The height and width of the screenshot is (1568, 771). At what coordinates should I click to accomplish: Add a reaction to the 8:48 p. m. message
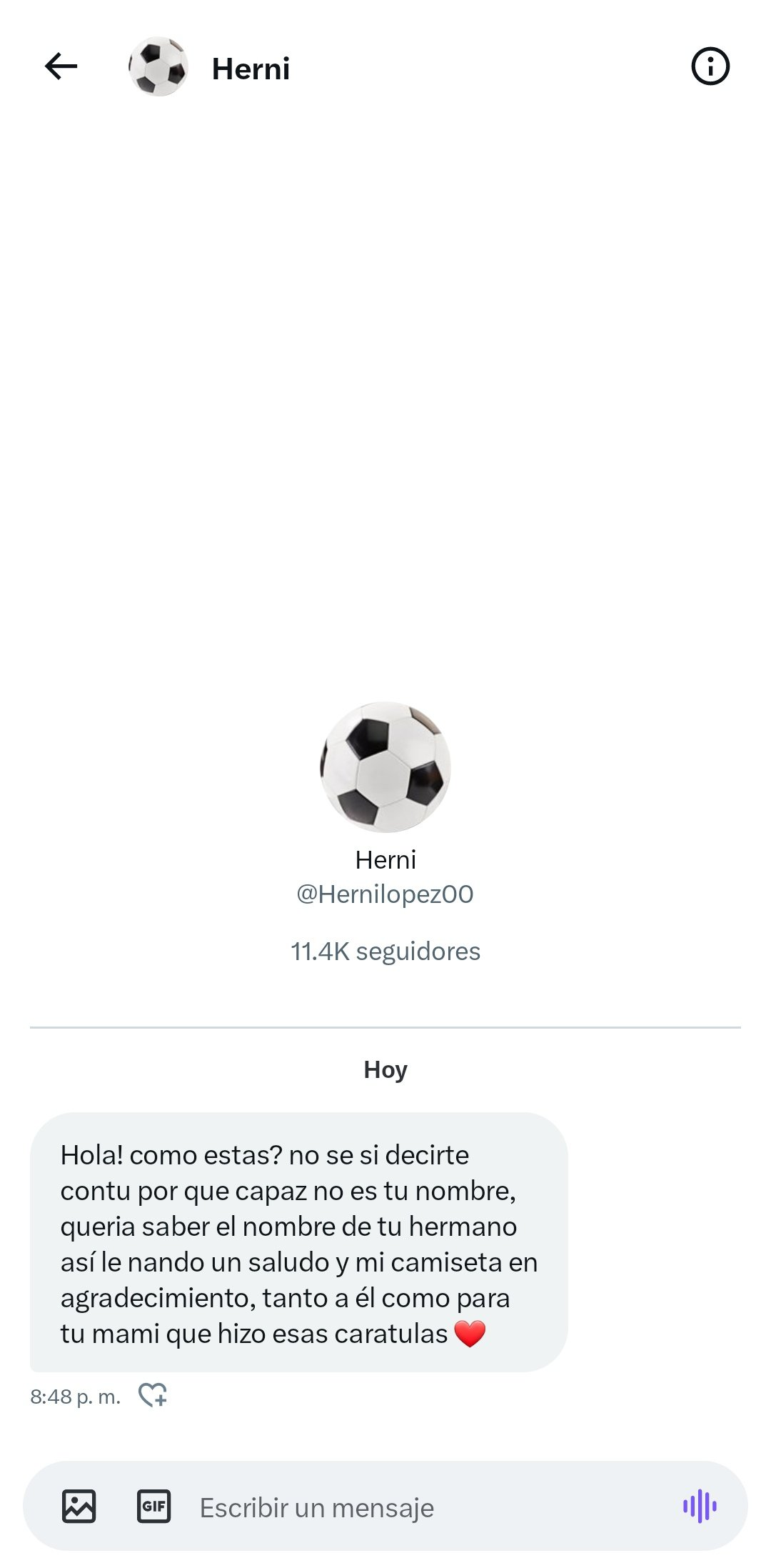153,1394
